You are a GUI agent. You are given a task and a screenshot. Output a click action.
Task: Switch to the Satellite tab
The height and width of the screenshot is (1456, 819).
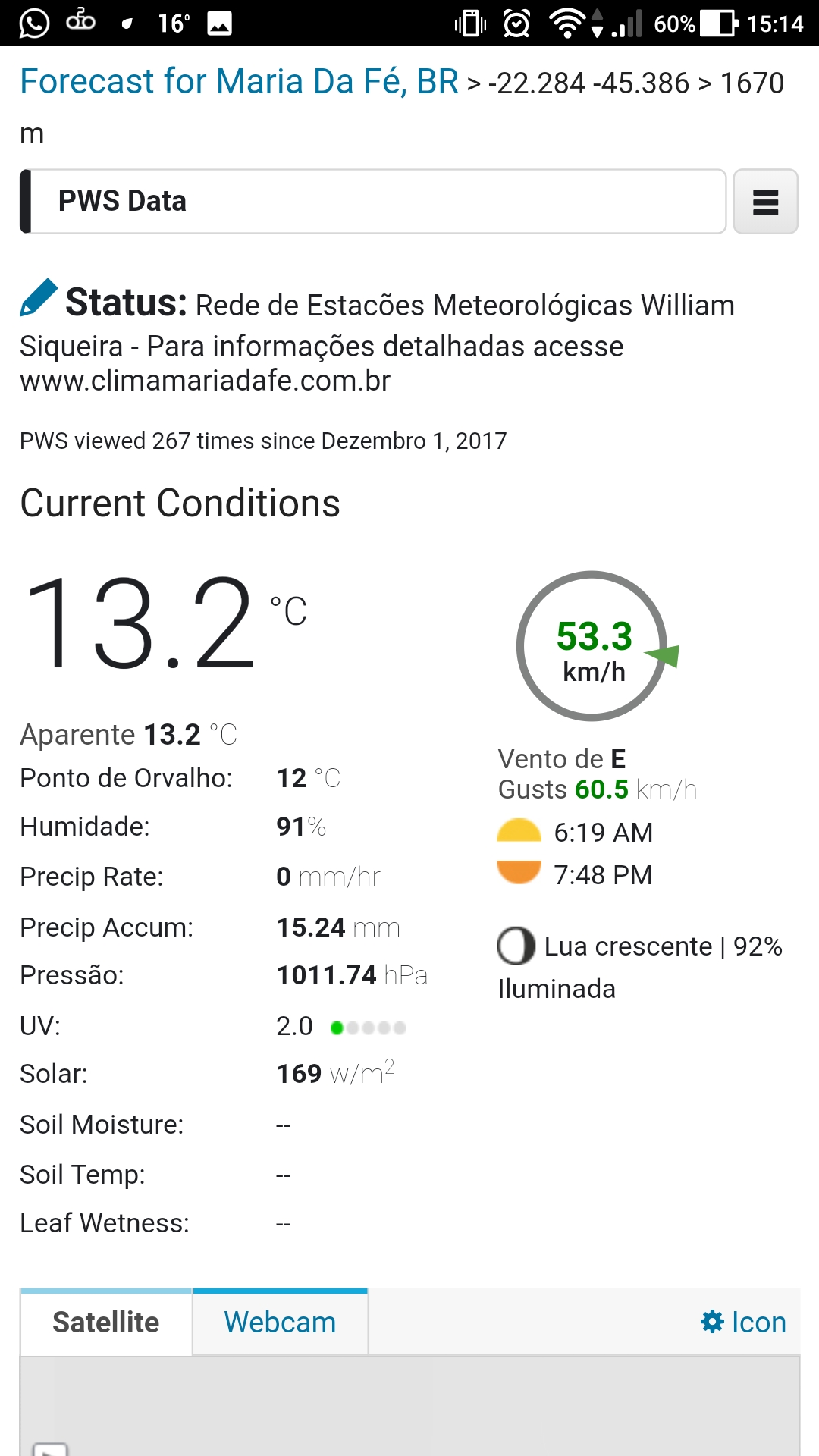pyautogui.click(x=106, y=1323)
